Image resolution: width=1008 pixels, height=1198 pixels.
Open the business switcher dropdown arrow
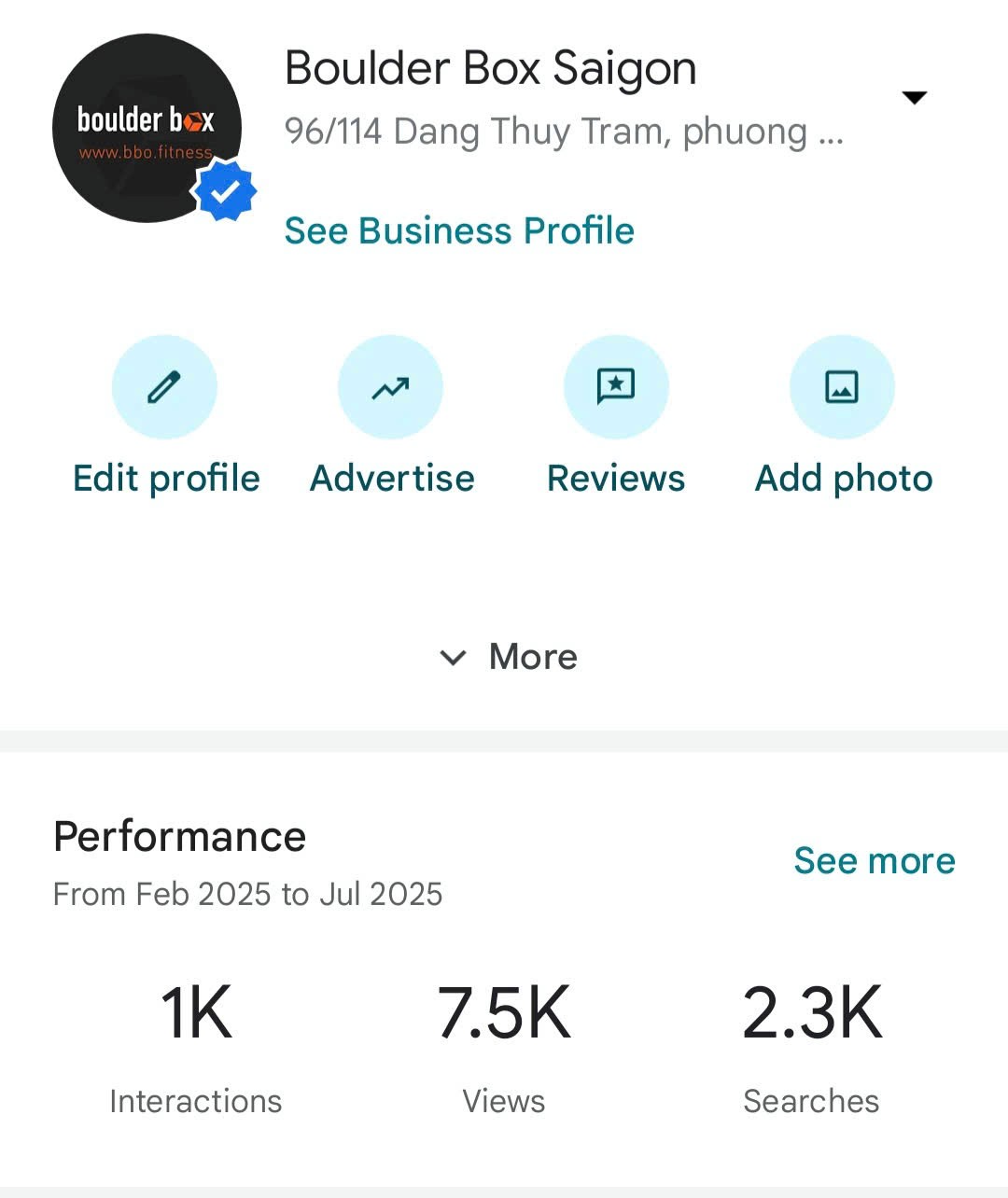tap(914, 97)
